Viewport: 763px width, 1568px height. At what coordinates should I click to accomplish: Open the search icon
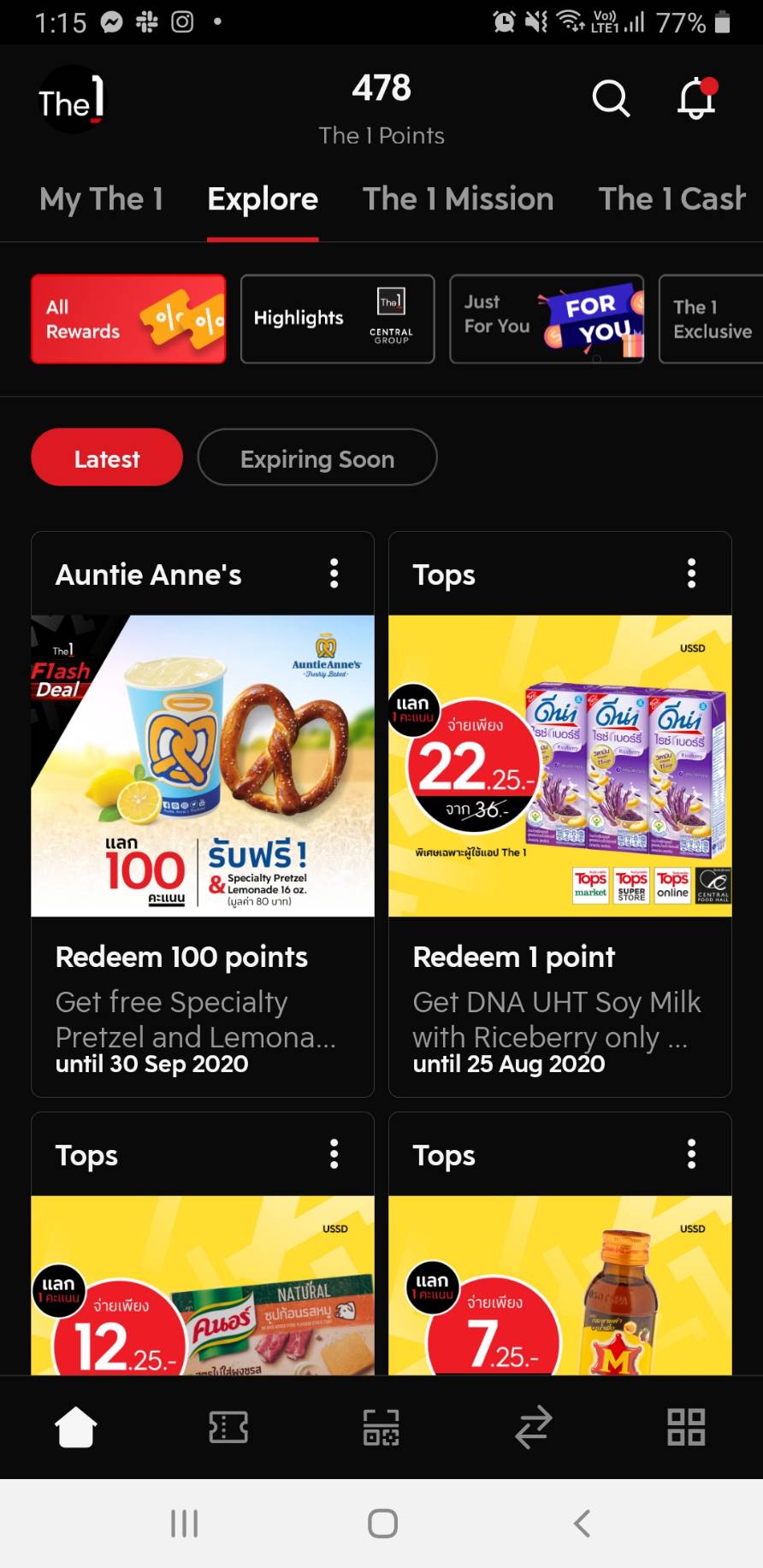pyautogui.click(x=611, y=98)
